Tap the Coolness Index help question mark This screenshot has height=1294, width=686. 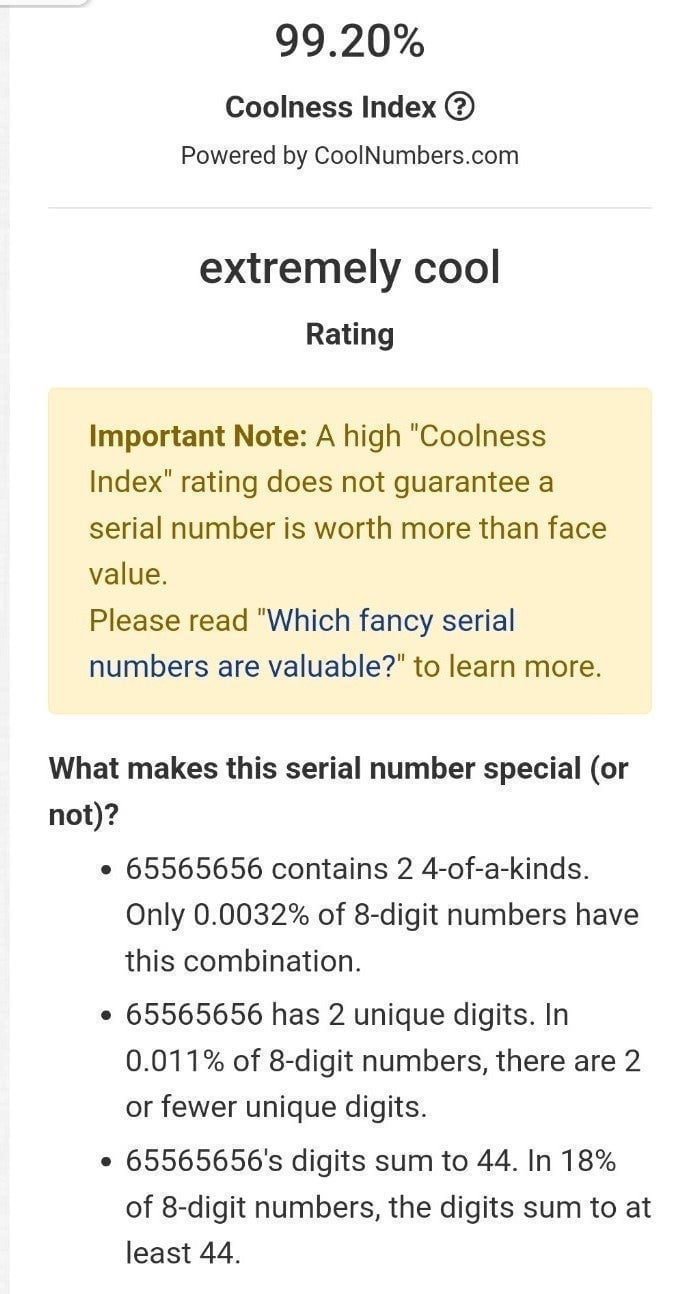(459, 107)
